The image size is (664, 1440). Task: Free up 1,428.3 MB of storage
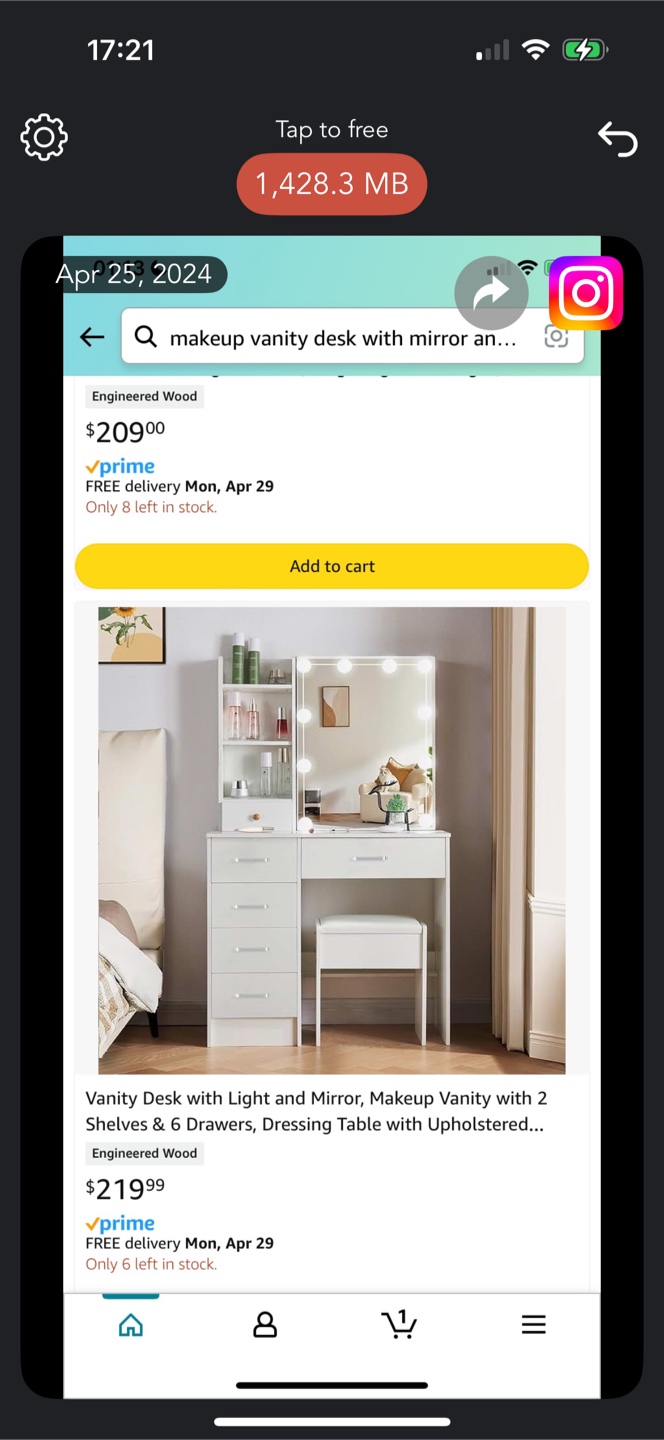(x=332, y=184)
